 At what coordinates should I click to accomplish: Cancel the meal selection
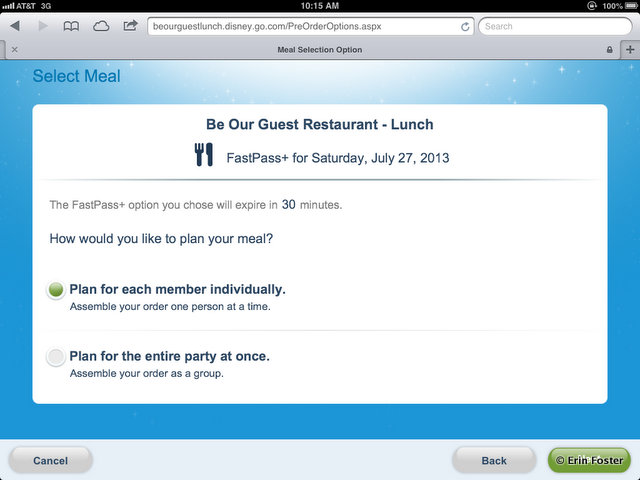pyautogui.click(x=51, y=460)
